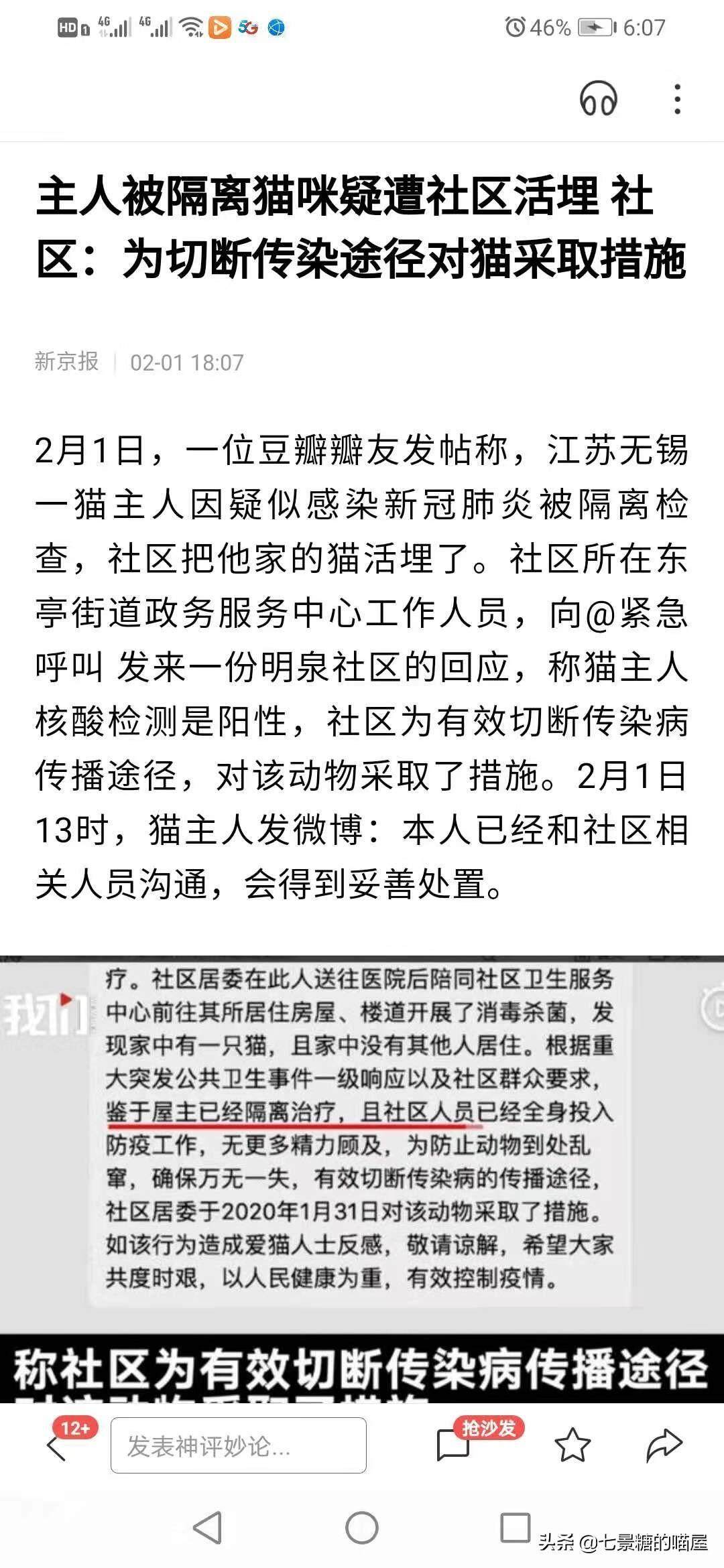
Task: Open the three-dot overflow menu
Action: click(678, 99)
